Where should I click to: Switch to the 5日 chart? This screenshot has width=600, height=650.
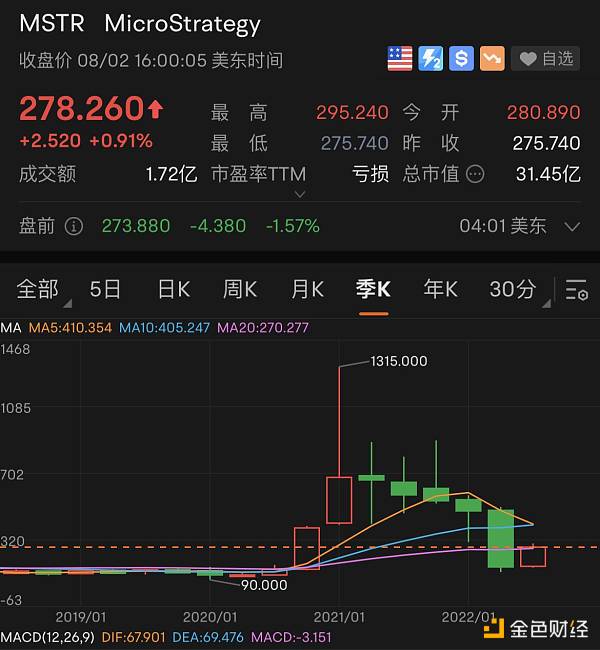tap(105, 290)
